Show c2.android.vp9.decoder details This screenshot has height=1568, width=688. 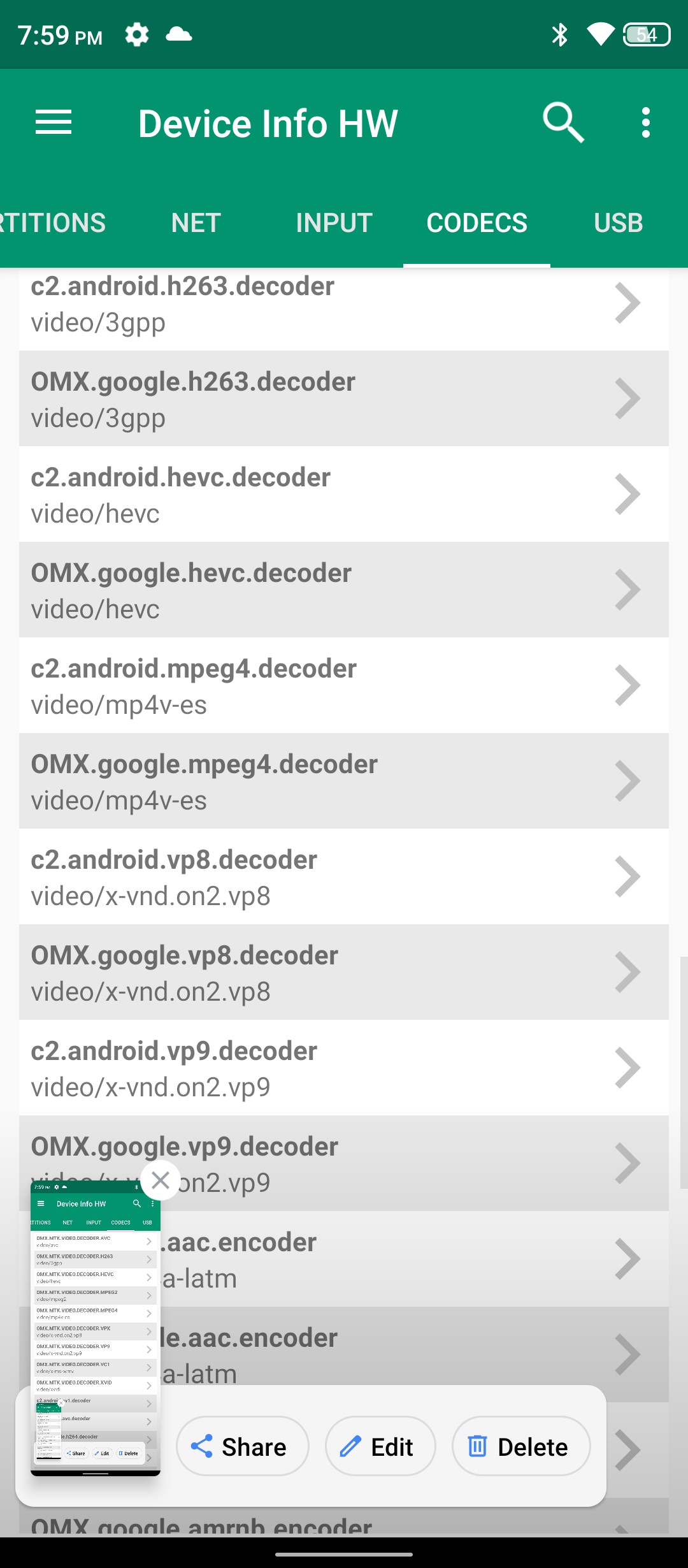(344, 1068)
